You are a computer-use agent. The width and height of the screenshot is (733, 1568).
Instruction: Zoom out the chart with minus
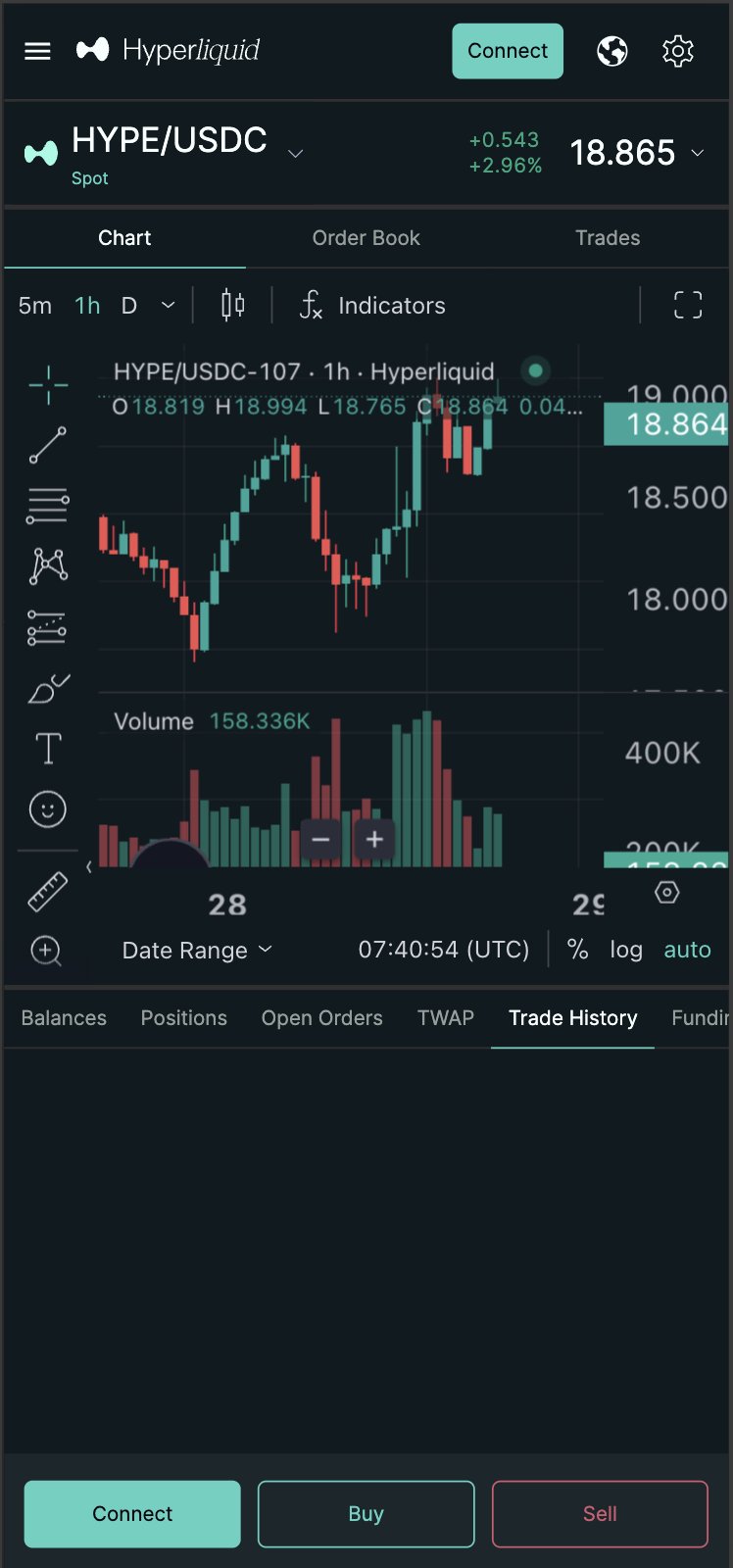320,840
